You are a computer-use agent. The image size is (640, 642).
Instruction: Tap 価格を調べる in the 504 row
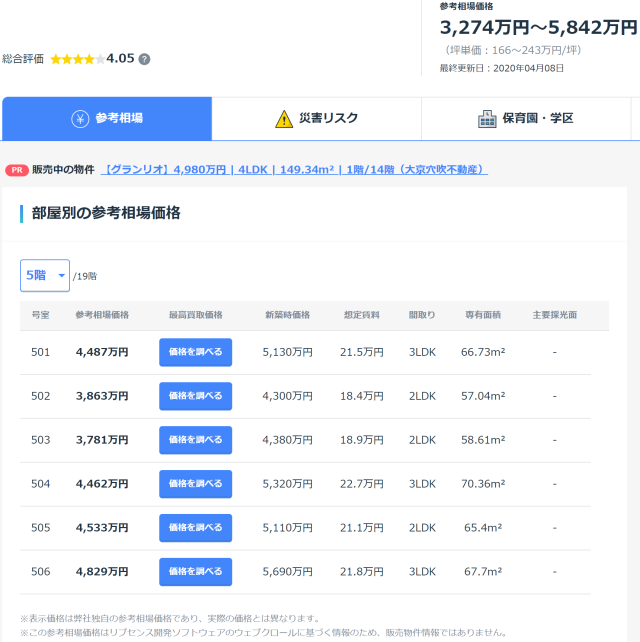(x=195, y=484)
